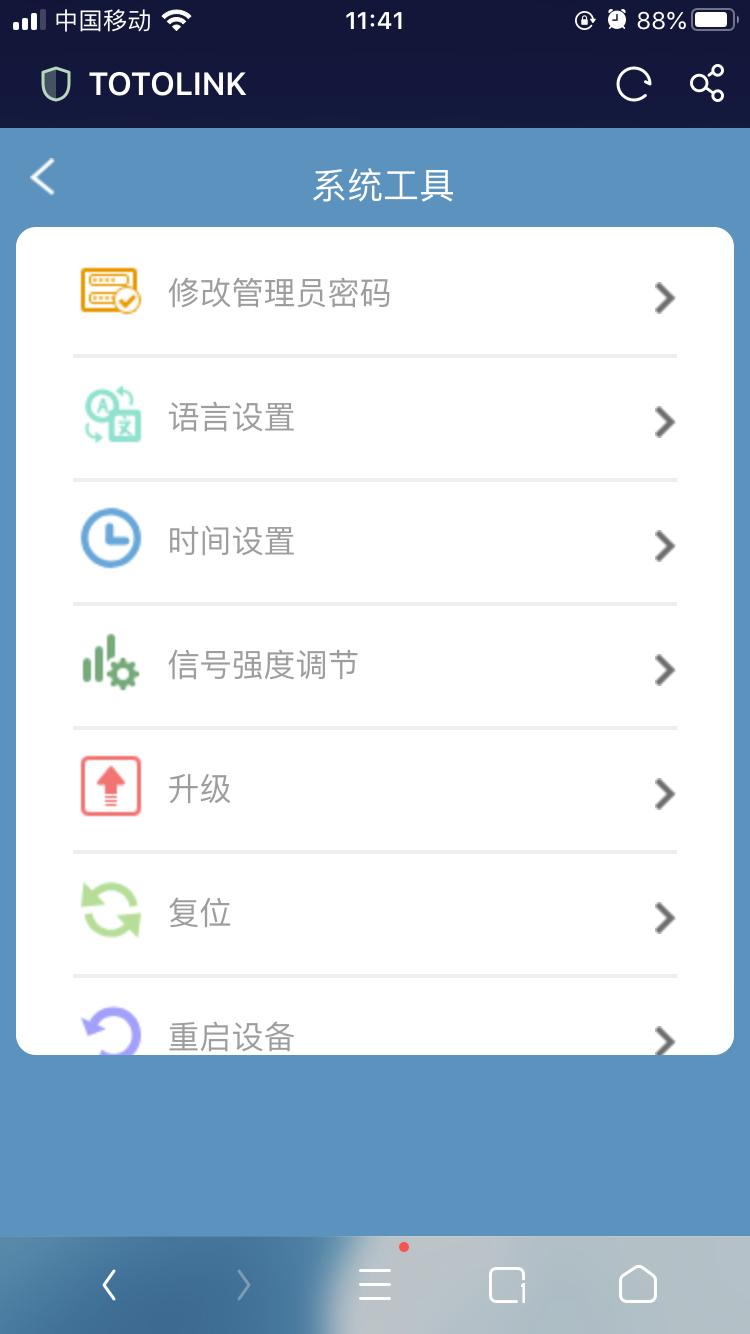The height and width of the screenshot is (1334, 750).
Task: Expand the 复位 row chevron
Action: [x=664, y=917]
